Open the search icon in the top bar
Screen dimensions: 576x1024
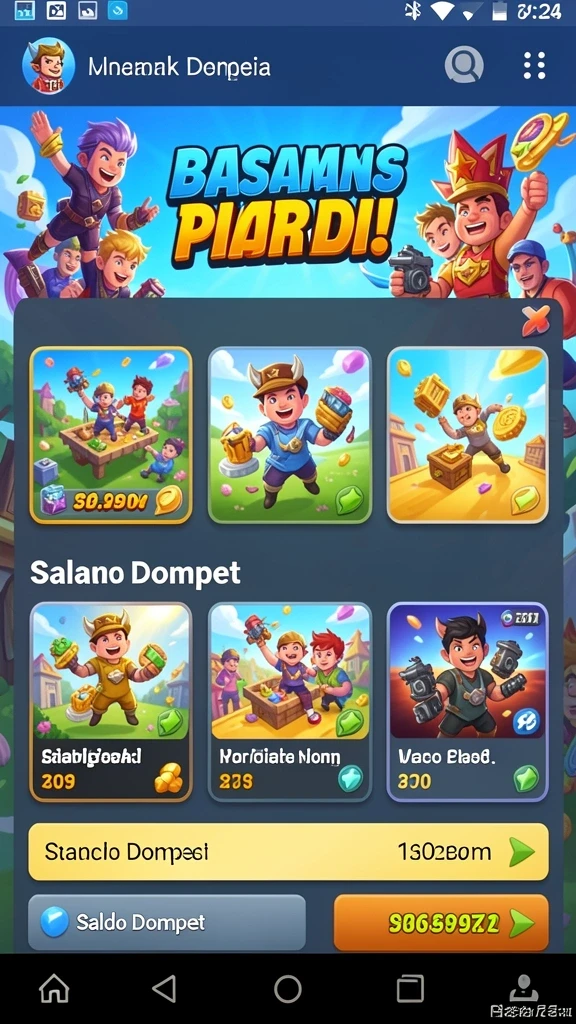464,65
